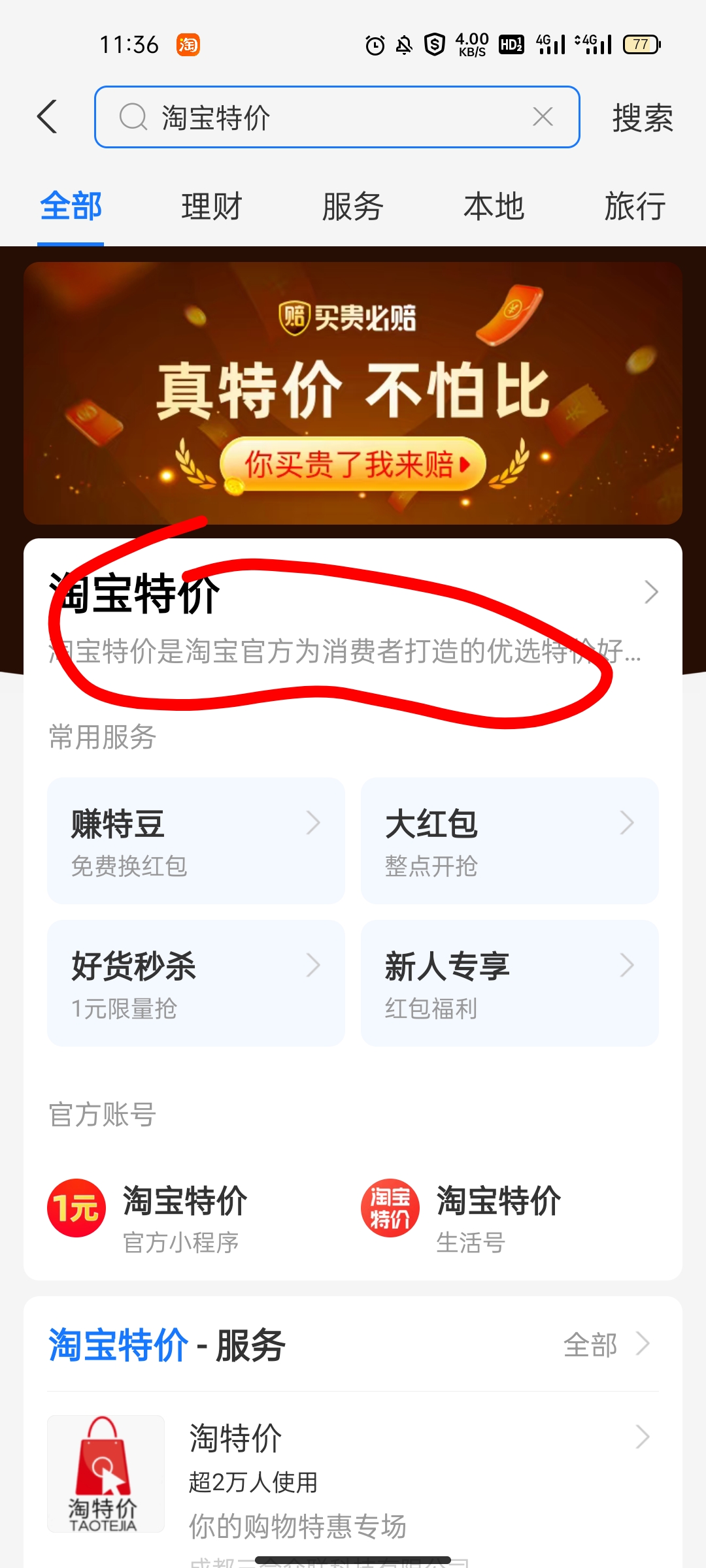Open the 好货秒杀 service card

(x=196, y=983)
